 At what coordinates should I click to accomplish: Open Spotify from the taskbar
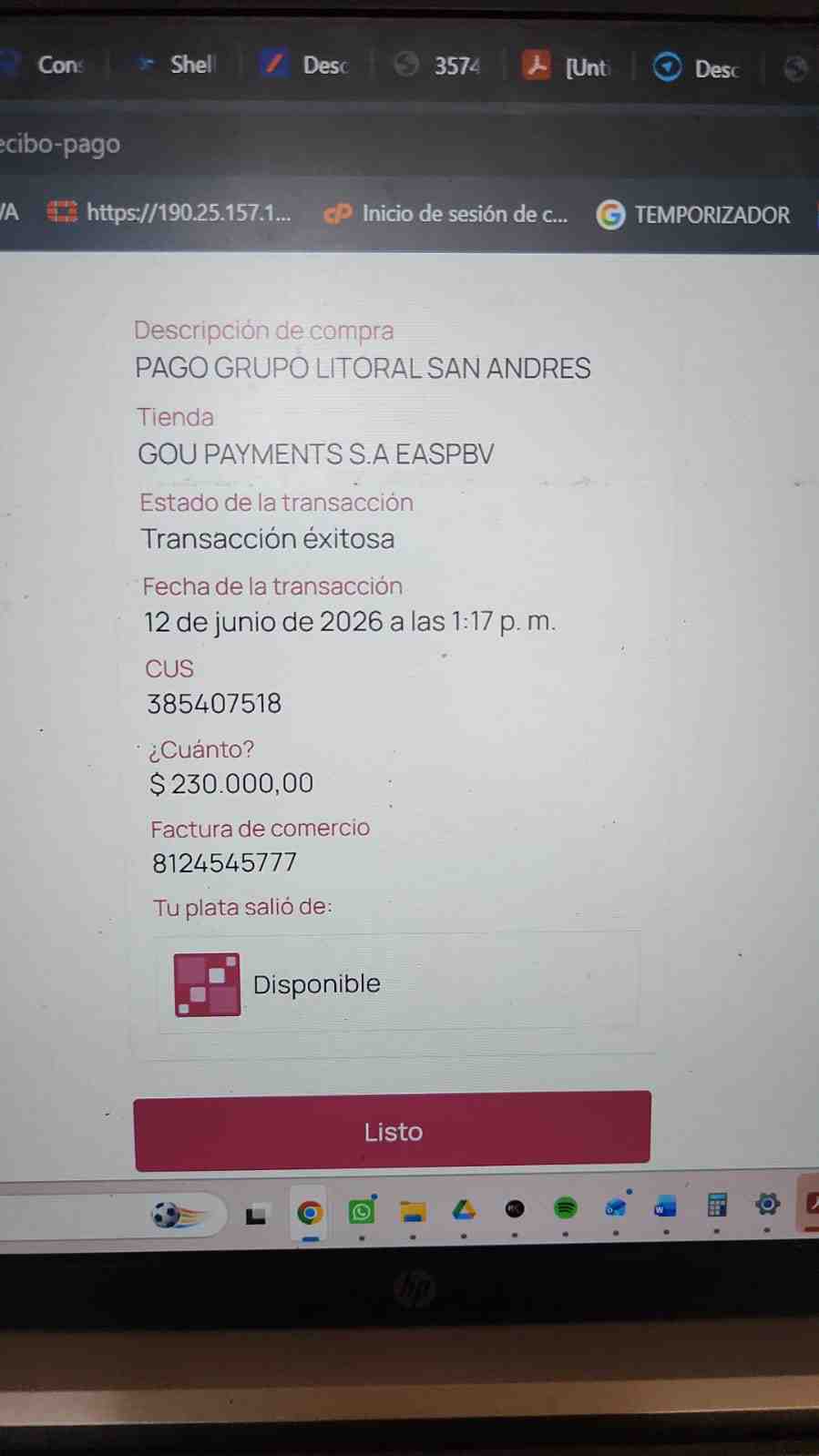click(566, 1208)
